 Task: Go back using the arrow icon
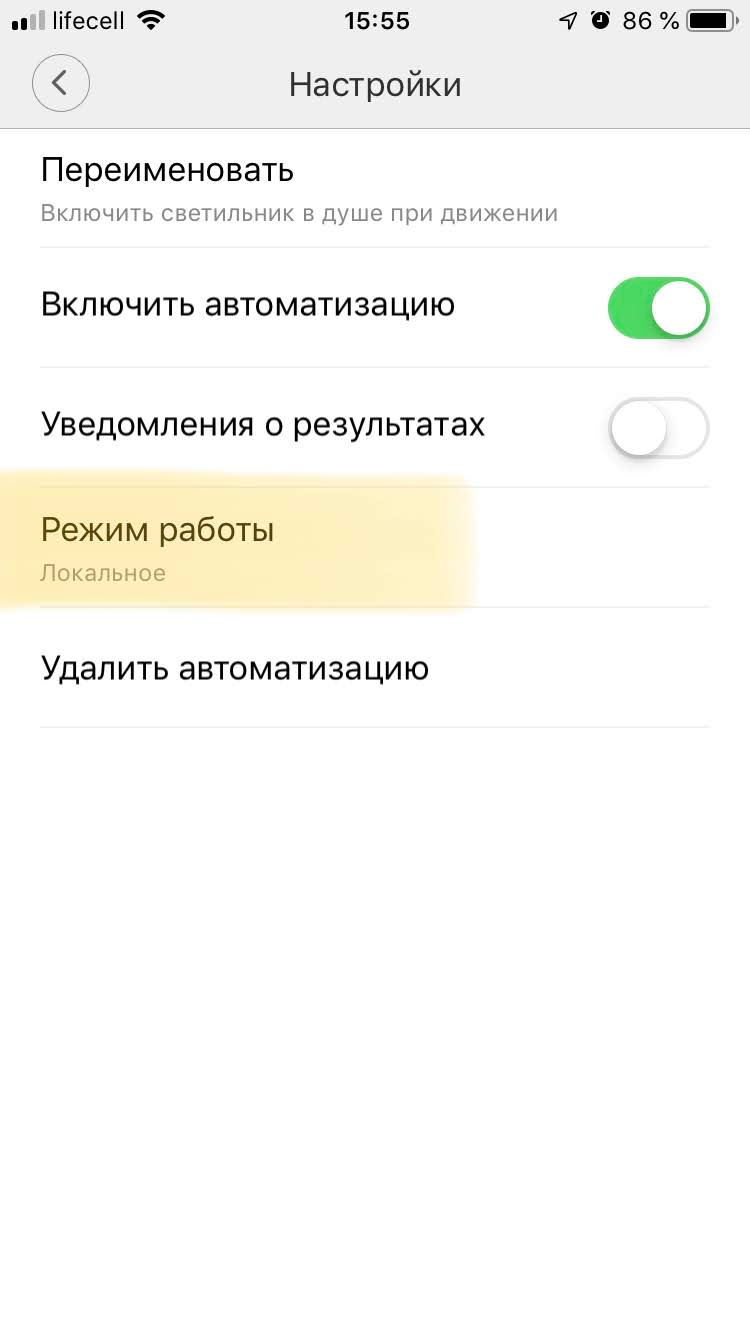(61, 83)
